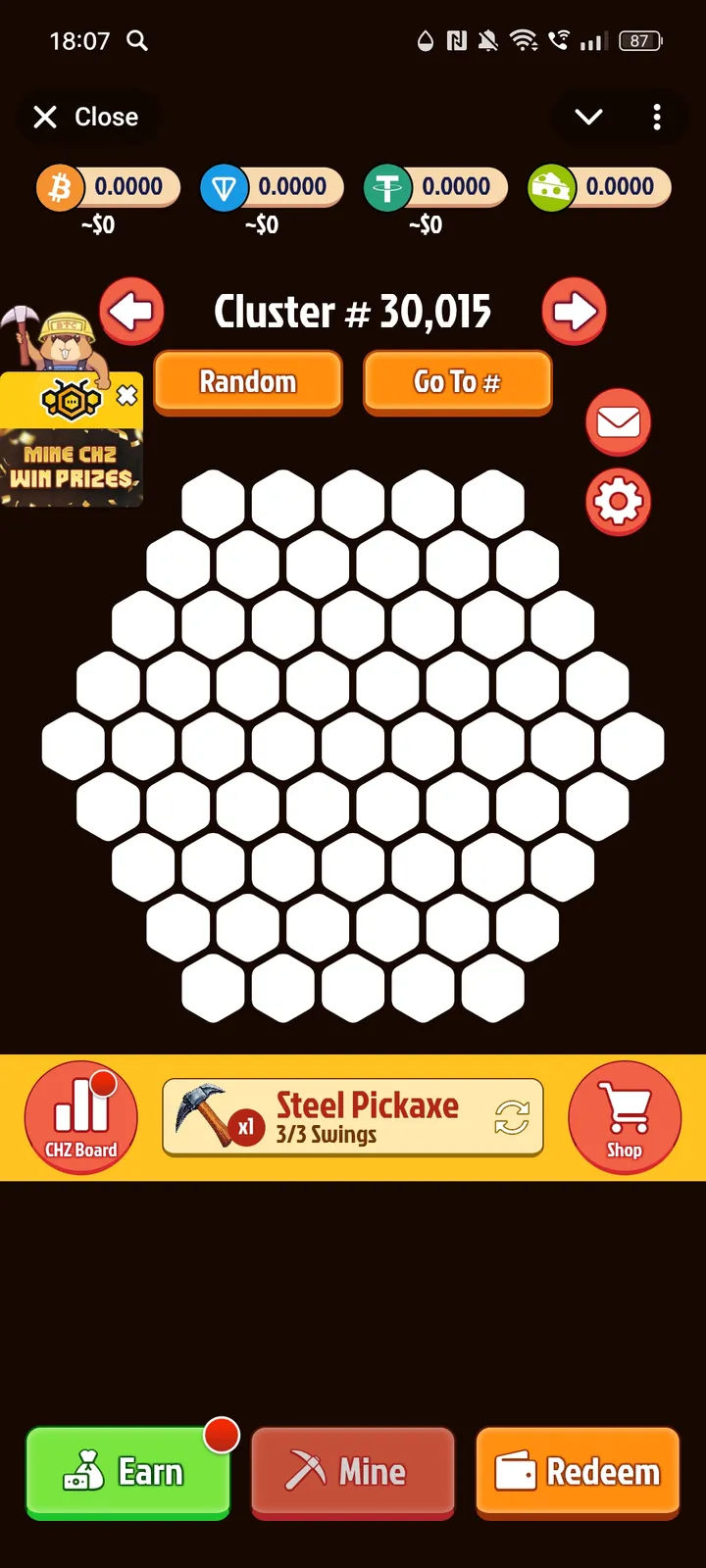Screen dimensions: 706x1568
Task: Go to the next cluster with right arrow
Action: 575,312
